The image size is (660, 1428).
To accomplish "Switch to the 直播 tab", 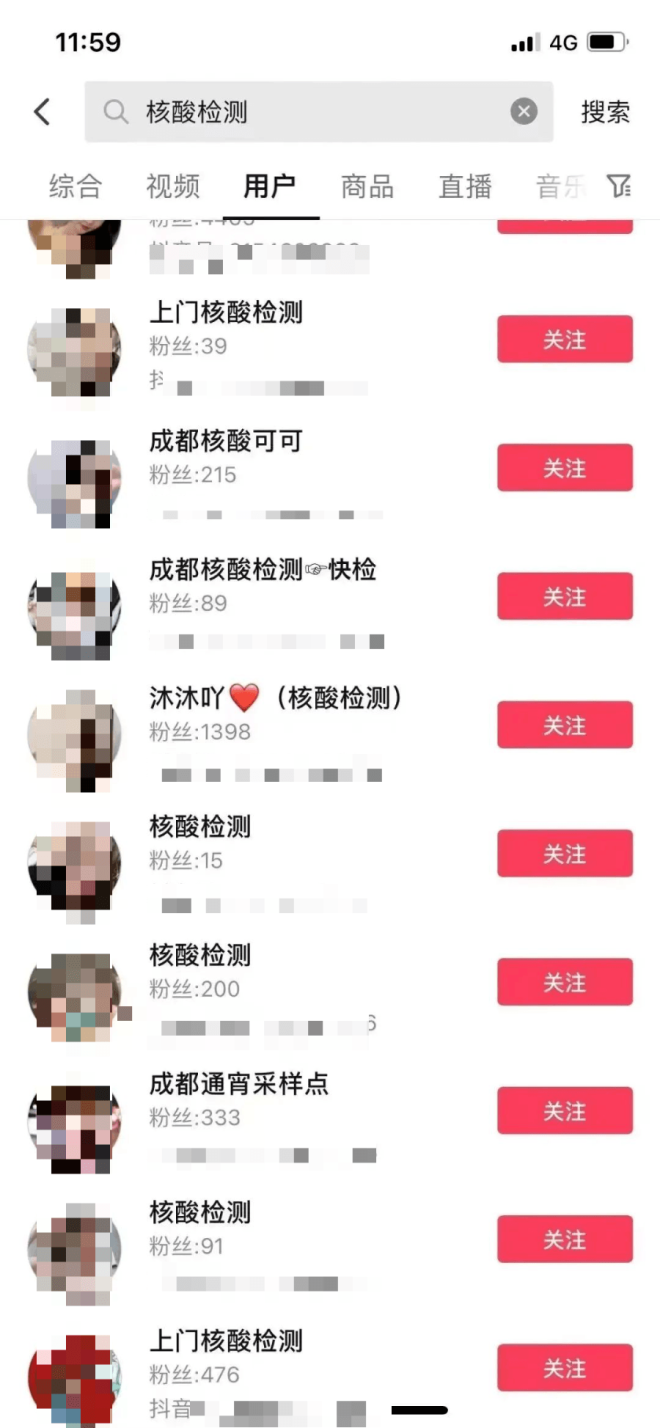I will [x=465, y=186].
